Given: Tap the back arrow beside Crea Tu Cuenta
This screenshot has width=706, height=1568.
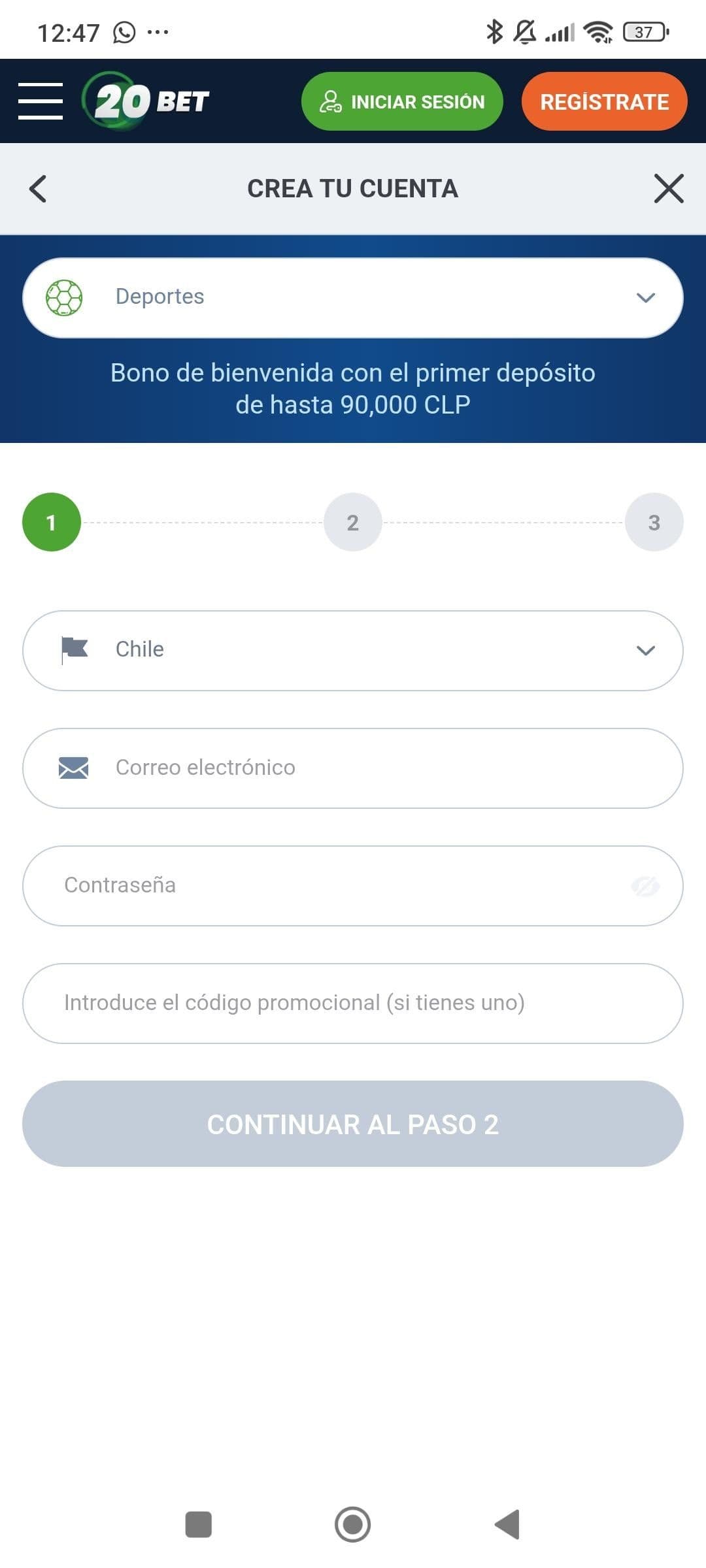Looking at the screenshot, I should point(37,189).
